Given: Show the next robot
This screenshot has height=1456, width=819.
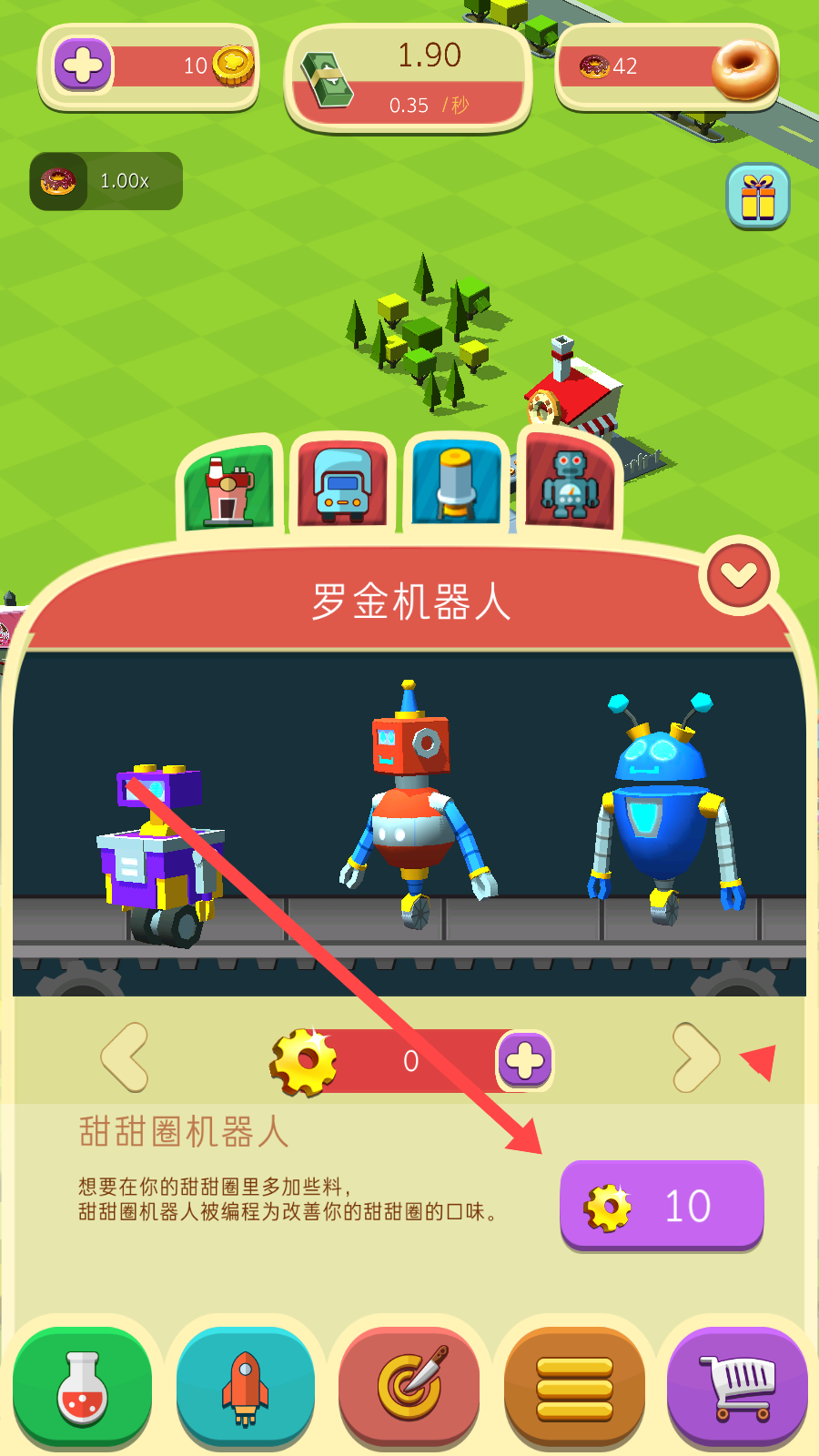Looking at the screenshot, I should click(695, 1057).
